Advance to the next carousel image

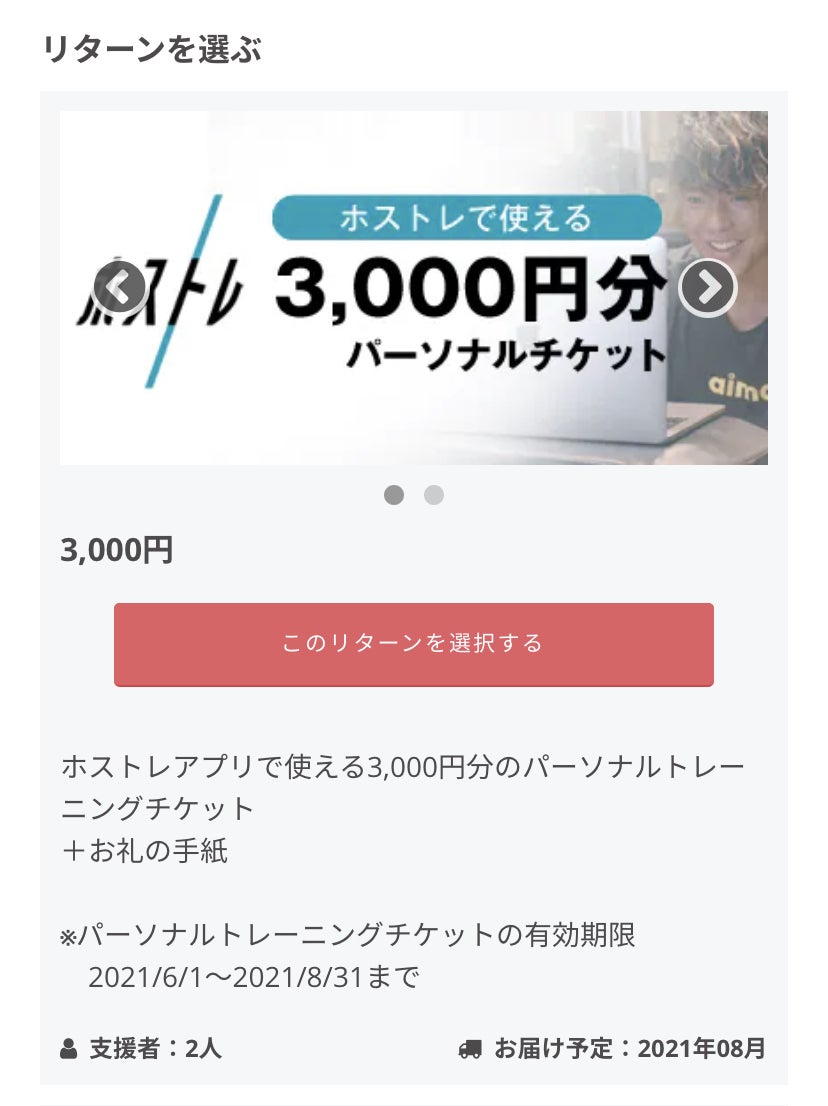click(707, 288)
